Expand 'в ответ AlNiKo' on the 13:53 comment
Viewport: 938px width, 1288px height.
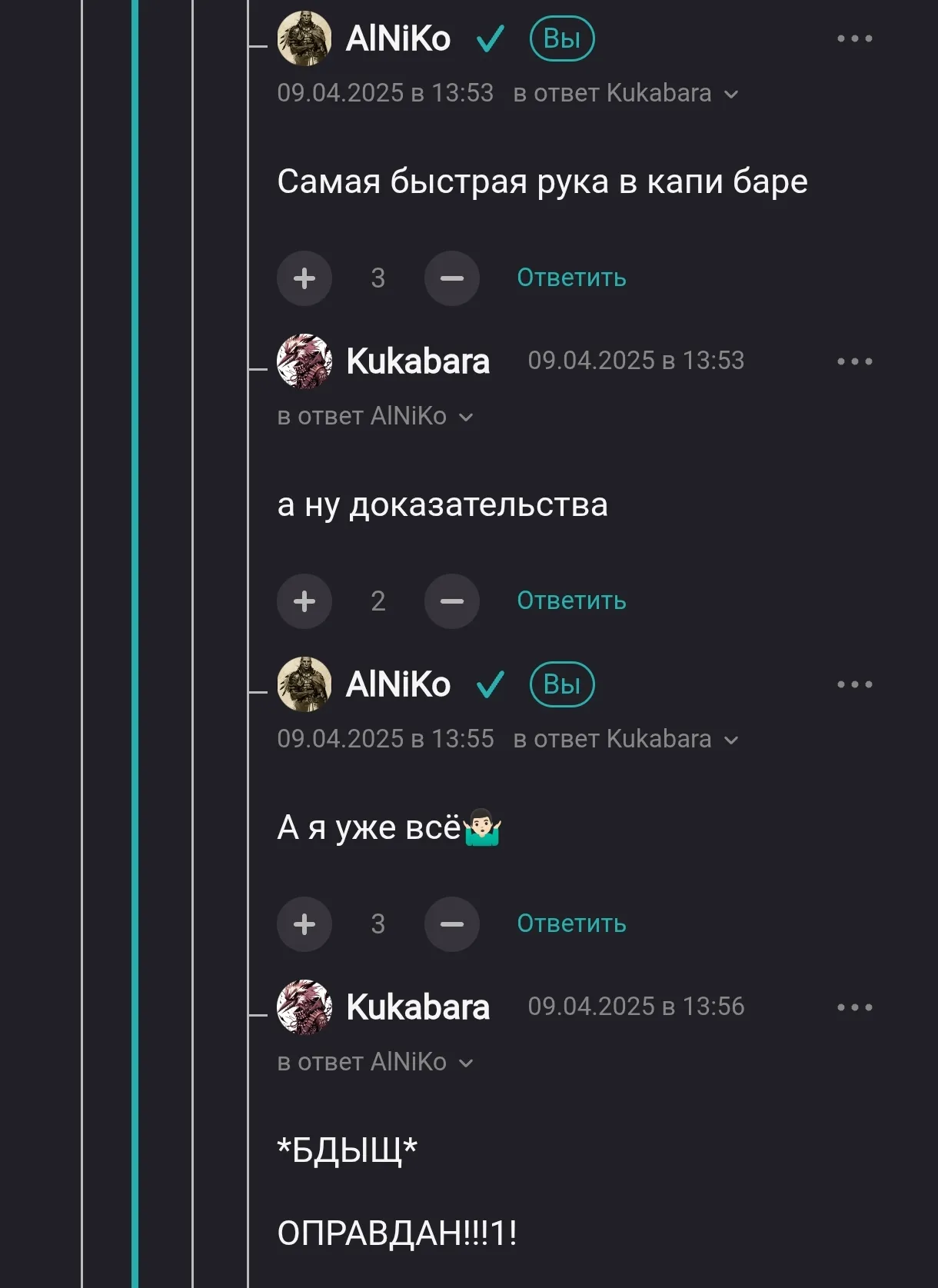(x=375, y=417)
